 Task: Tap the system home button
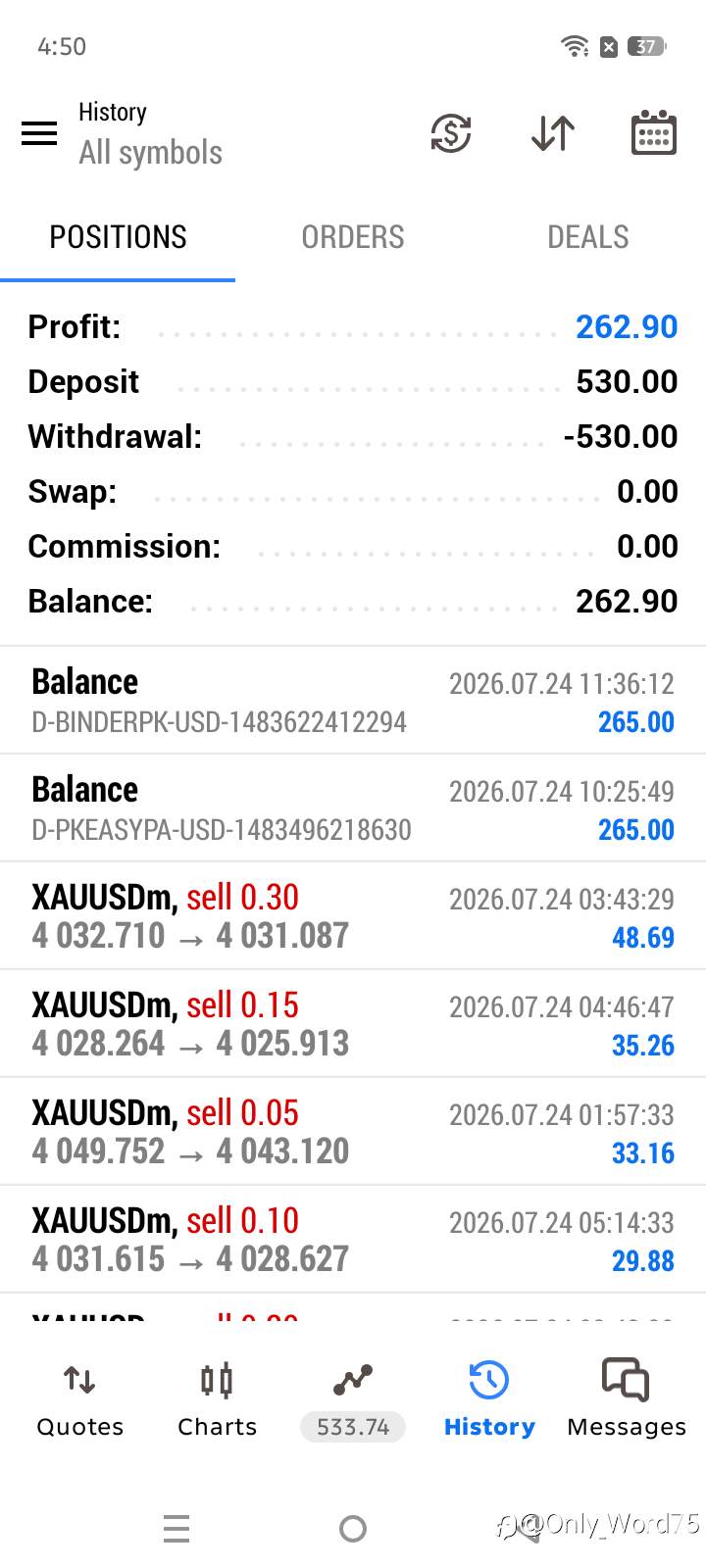353,1528
